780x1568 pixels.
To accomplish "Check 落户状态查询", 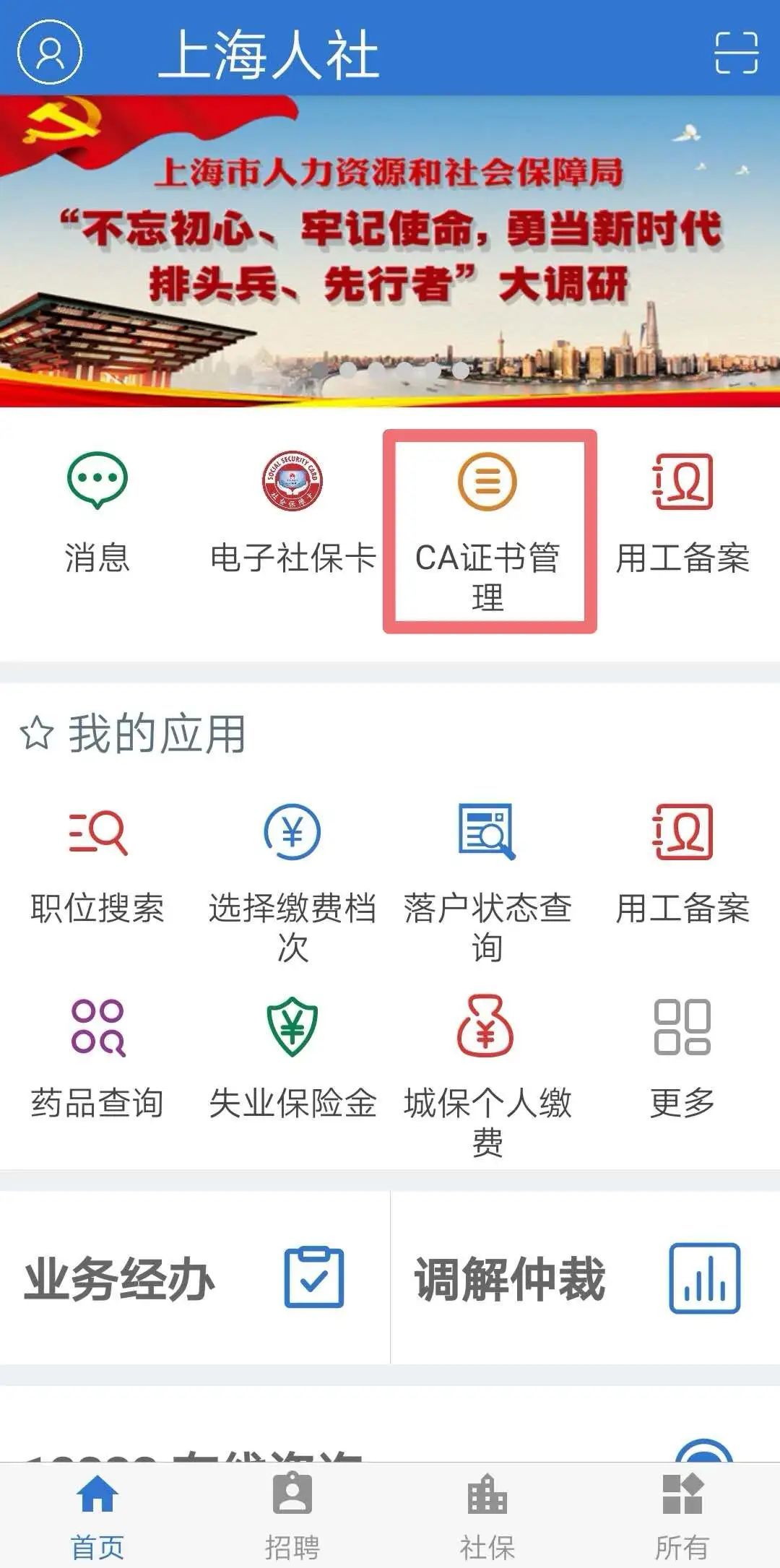I will point(487,881).
